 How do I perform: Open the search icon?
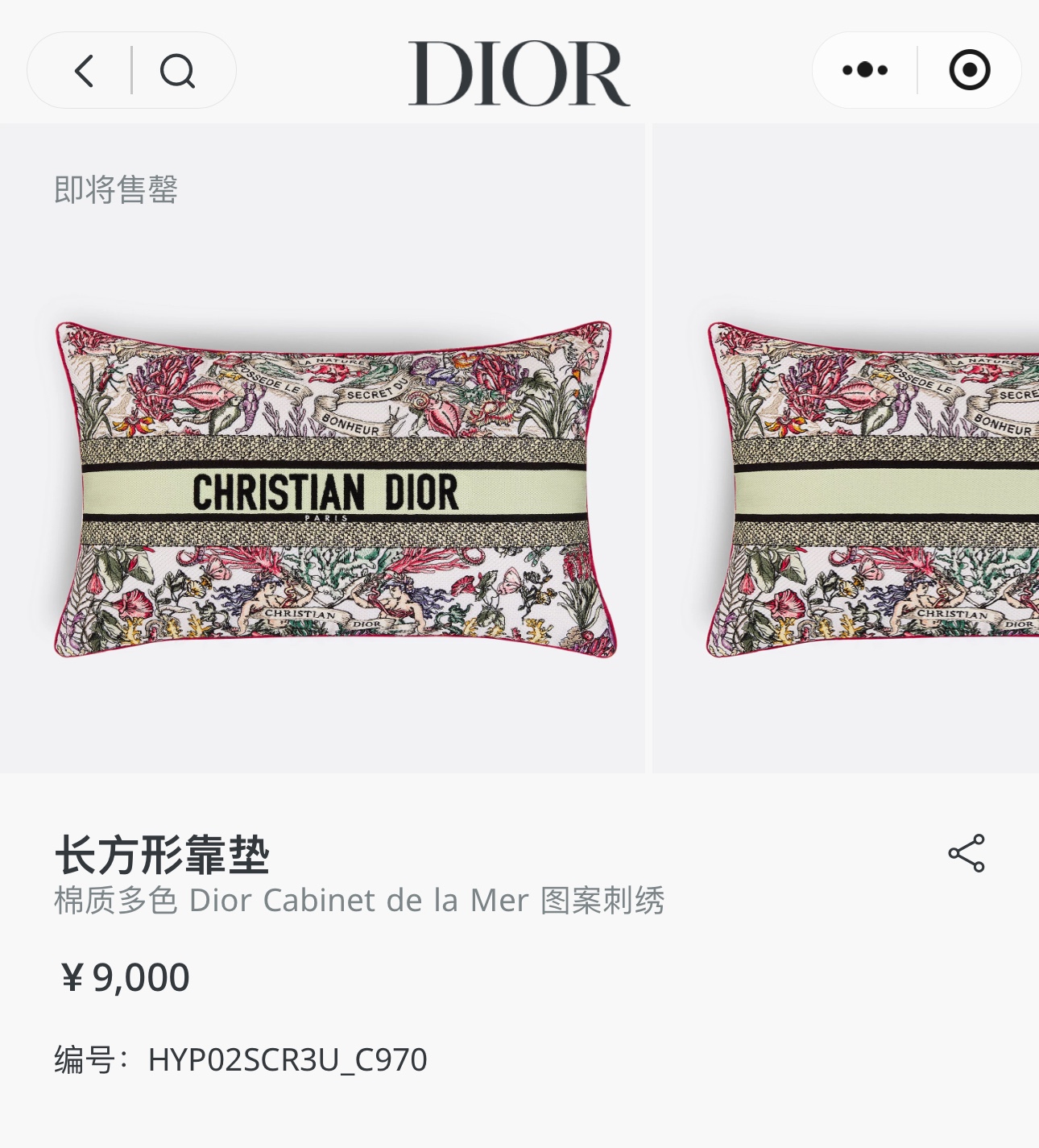pos(177,71)
